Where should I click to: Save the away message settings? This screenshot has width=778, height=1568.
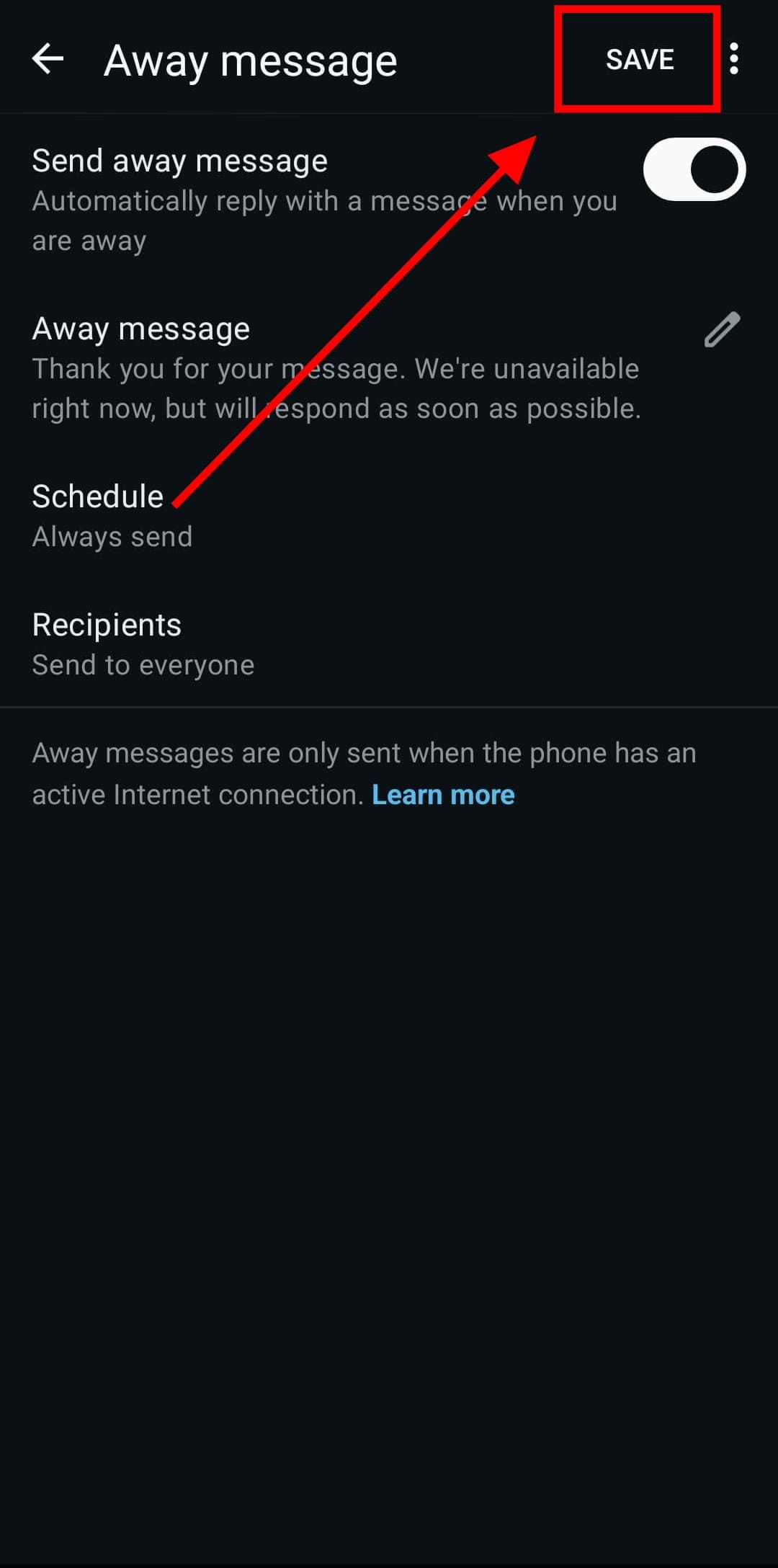pyautogui.click(x=639, y=59)
